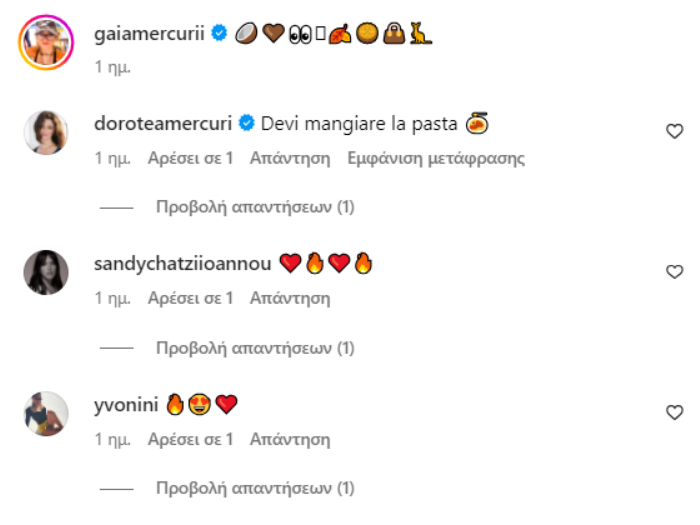The height and width of the screenshot is (525, 700).
Task: Open sandychatziioannou's profile avatar
Action: click(x=45, y=272)
